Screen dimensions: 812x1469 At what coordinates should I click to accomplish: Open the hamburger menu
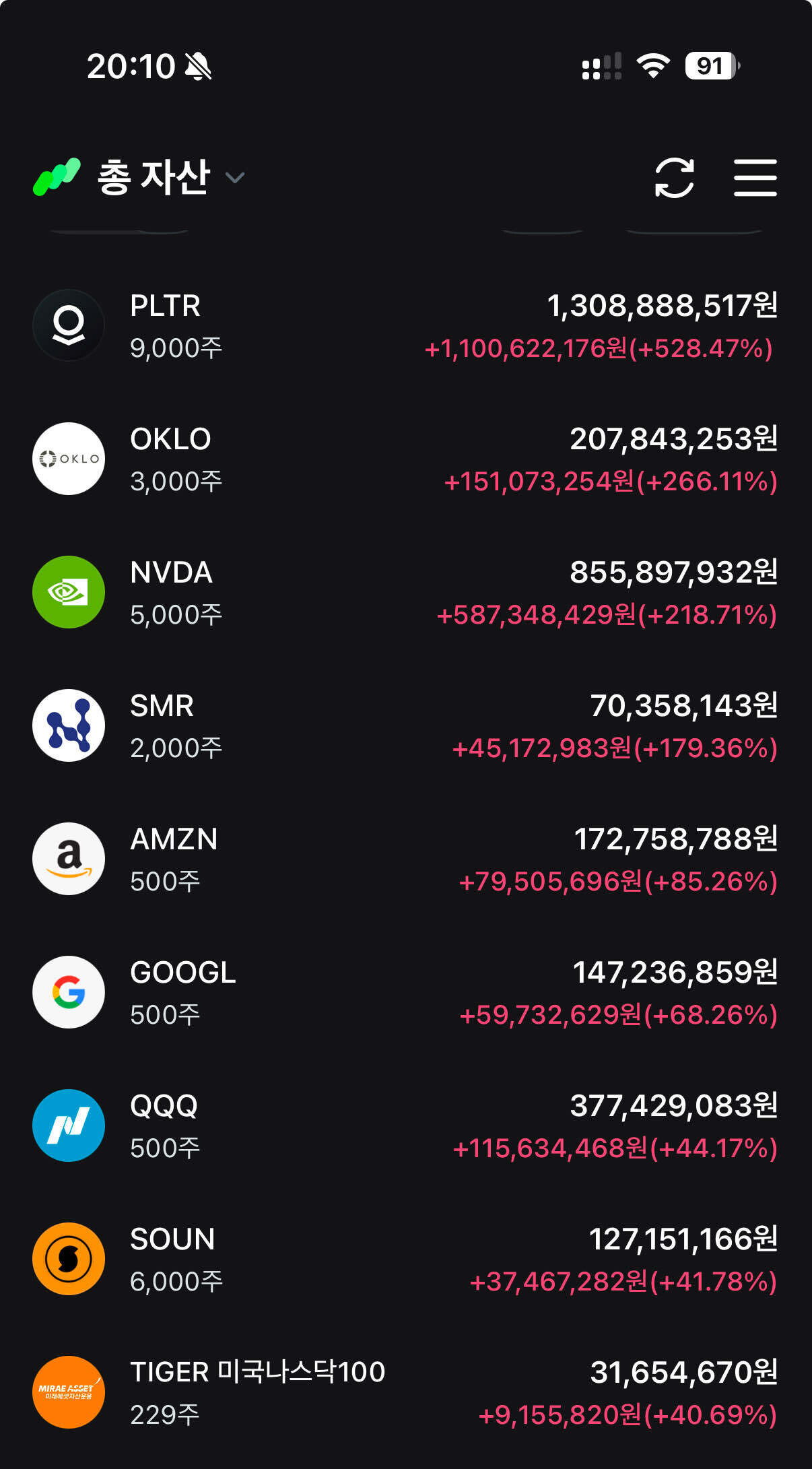coord(755,178)
